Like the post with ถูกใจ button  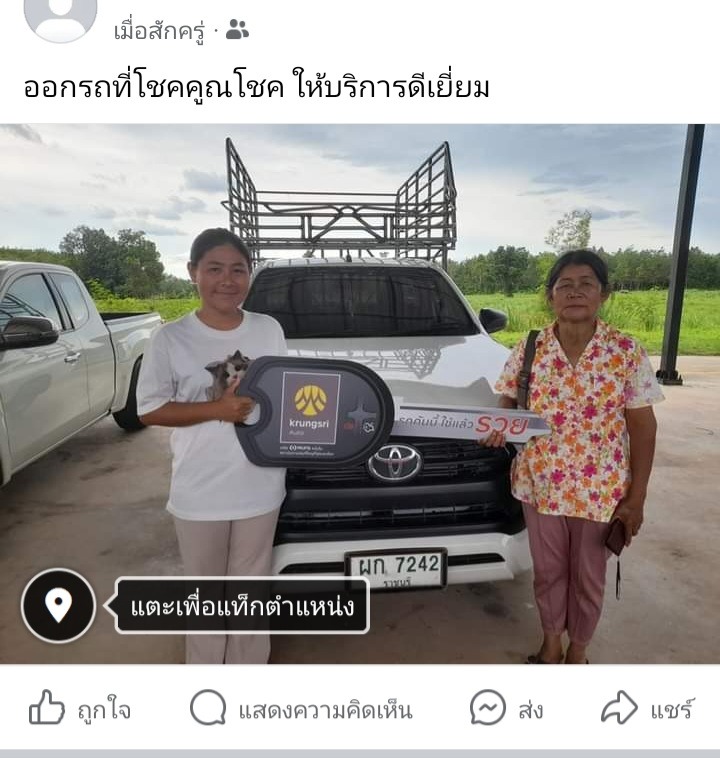point(79,709)
